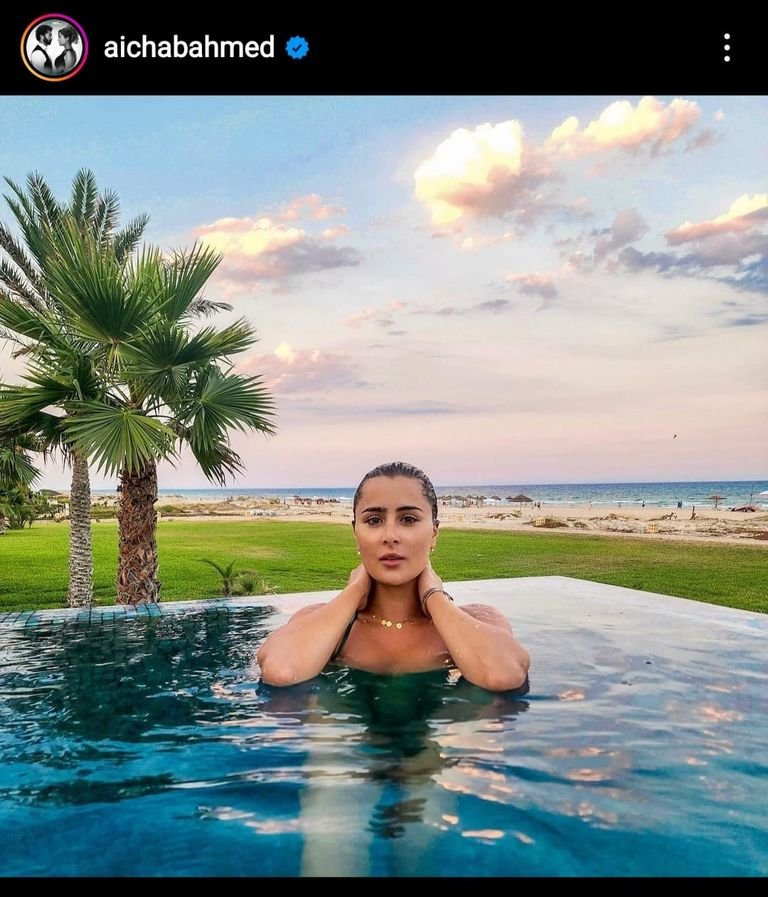Tap the pool photo in the post

pos(384,486)
